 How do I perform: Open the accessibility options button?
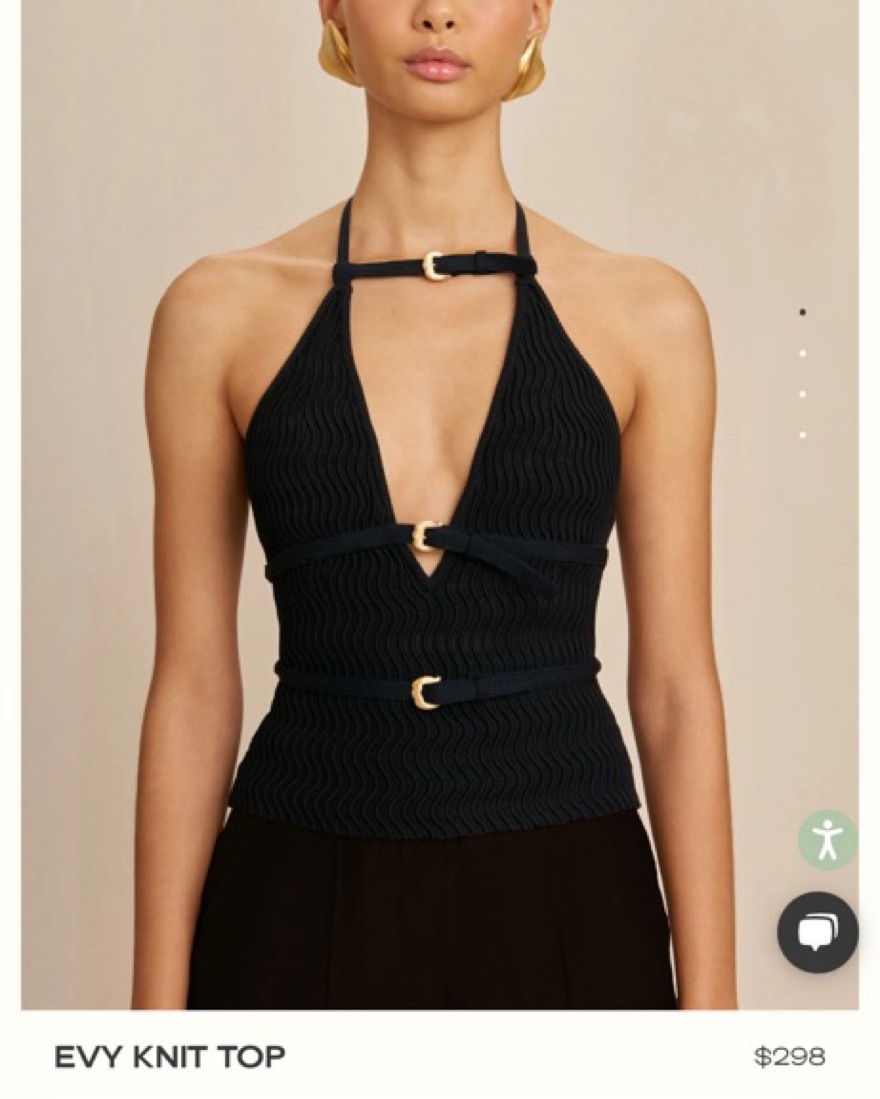tap(827, 839)
